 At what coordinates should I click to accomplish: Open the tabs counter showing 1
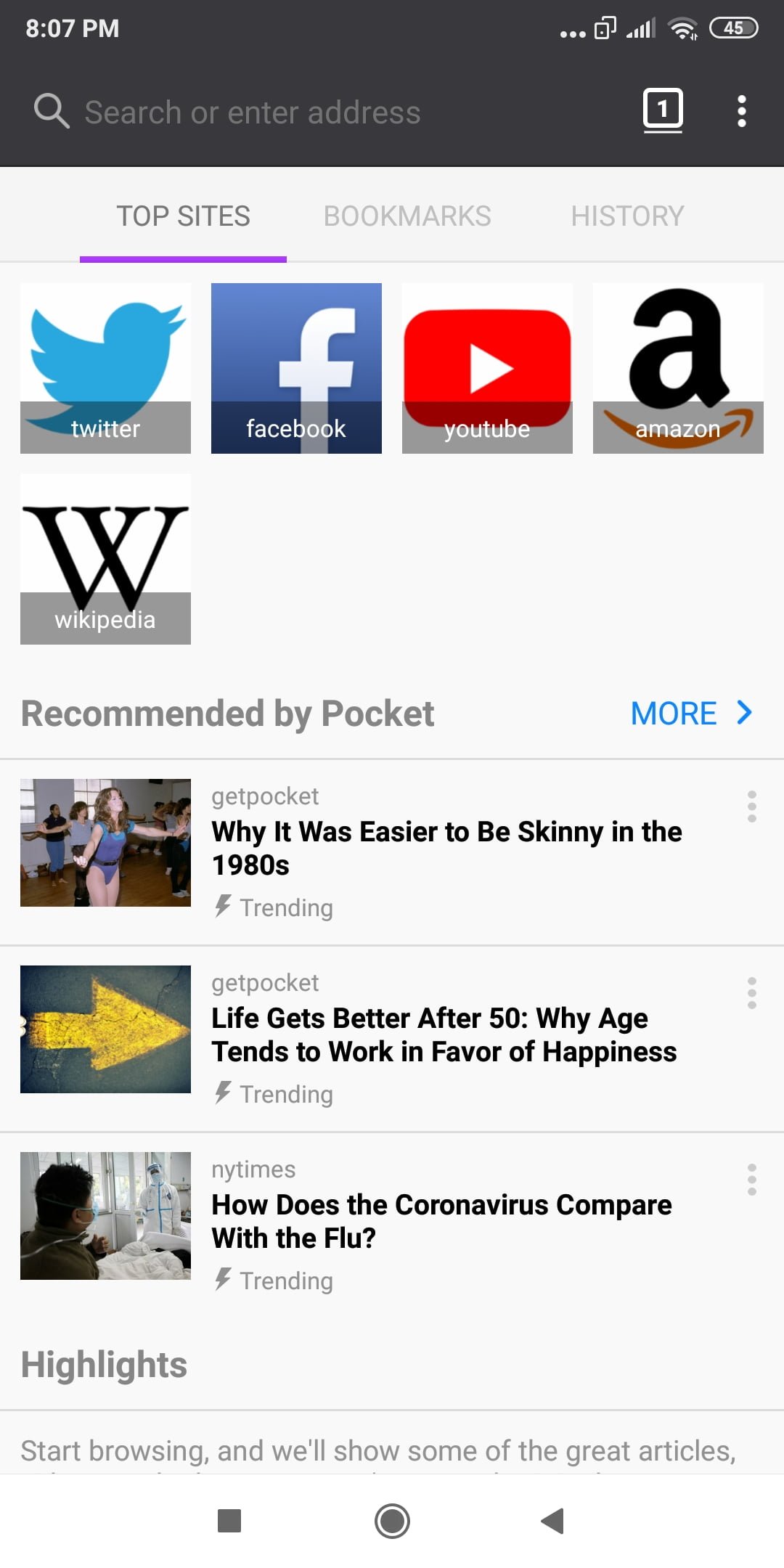pyautogui.click(x=663, y=111)
